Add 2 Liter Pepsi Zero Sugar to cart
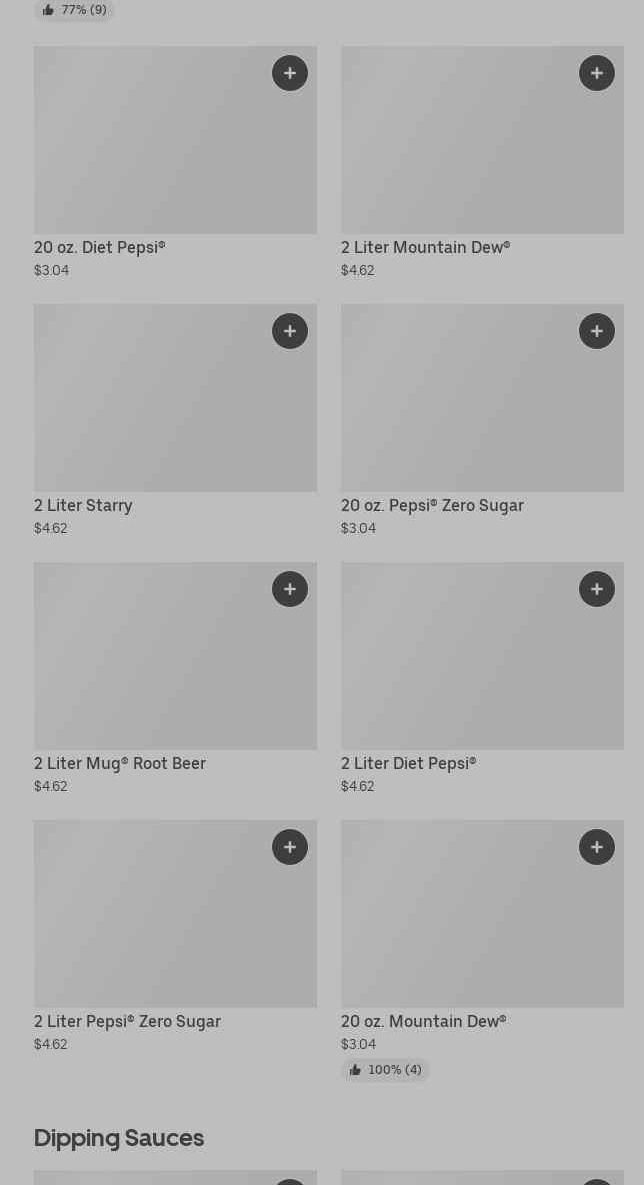The image size is (644, 1185). click(290, 847)
